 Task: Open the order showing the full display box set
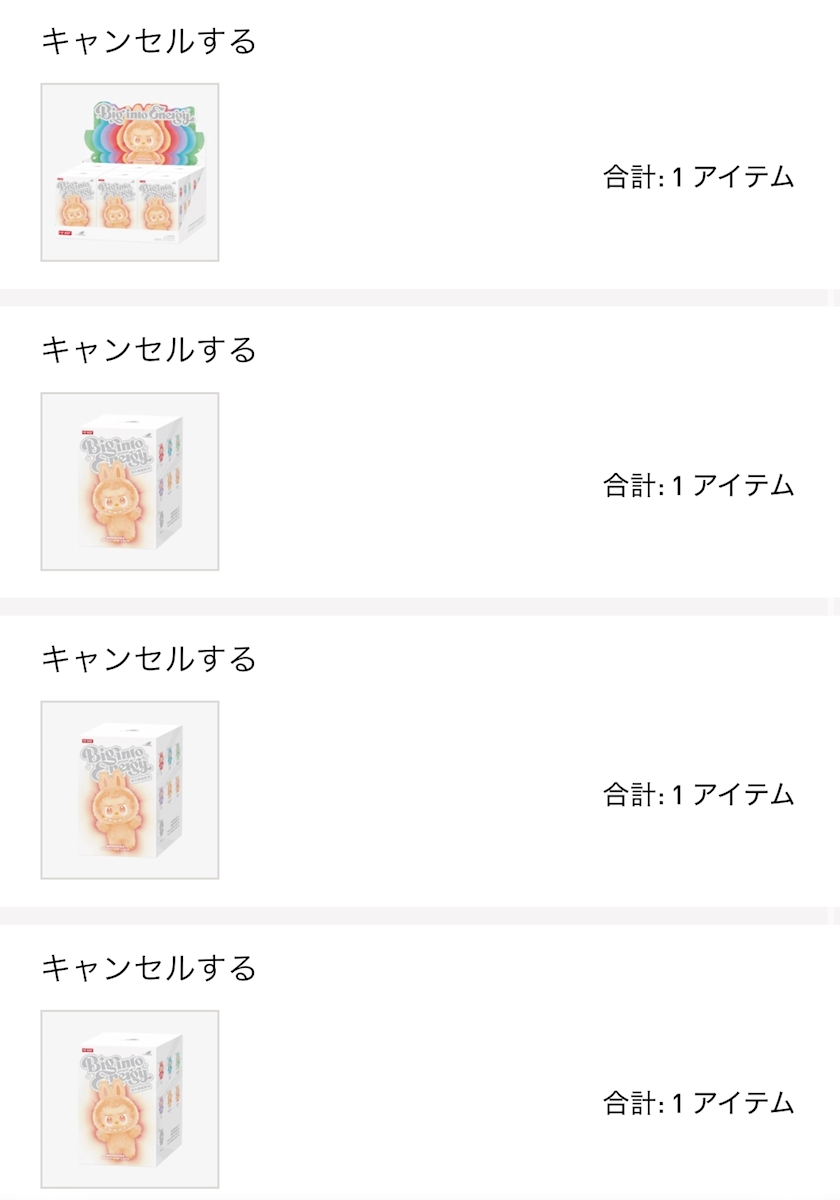130,173
